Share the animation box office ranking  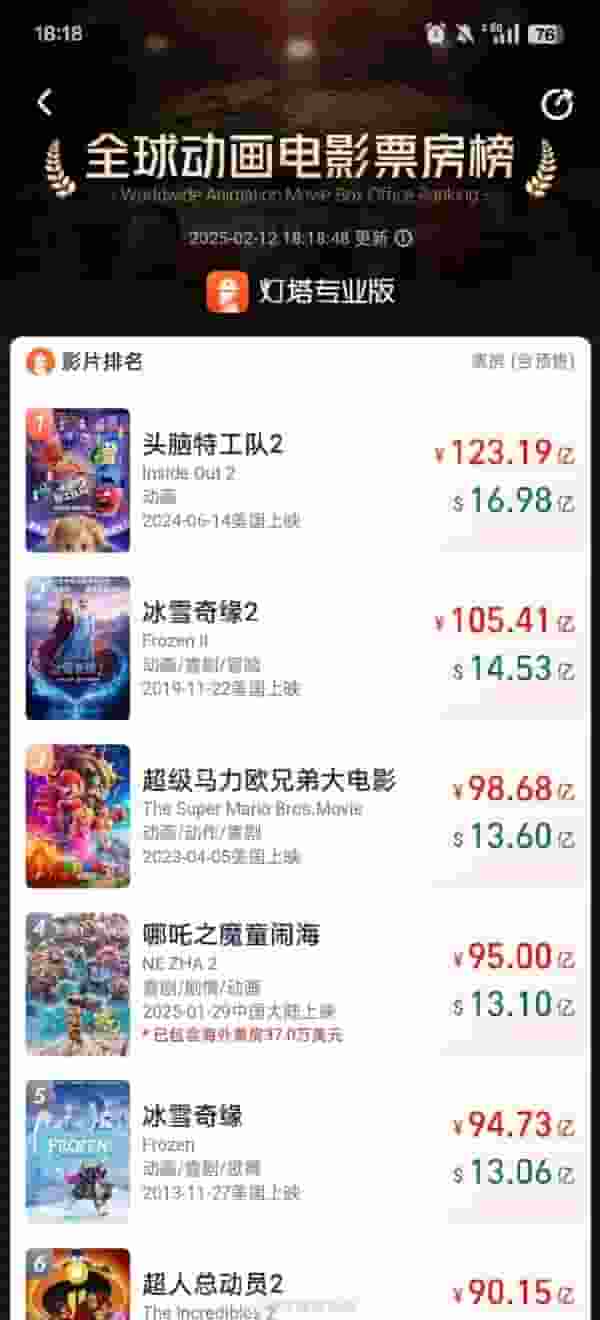[x=556, y=104]
